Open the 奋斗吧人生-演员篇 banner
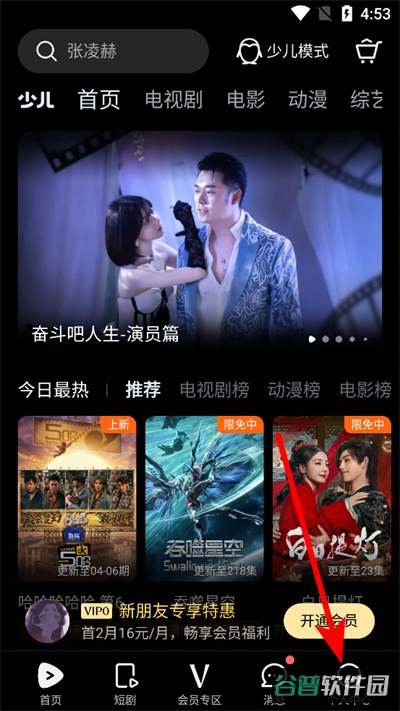This screenshot has width=400, height=711. (200, 240)
